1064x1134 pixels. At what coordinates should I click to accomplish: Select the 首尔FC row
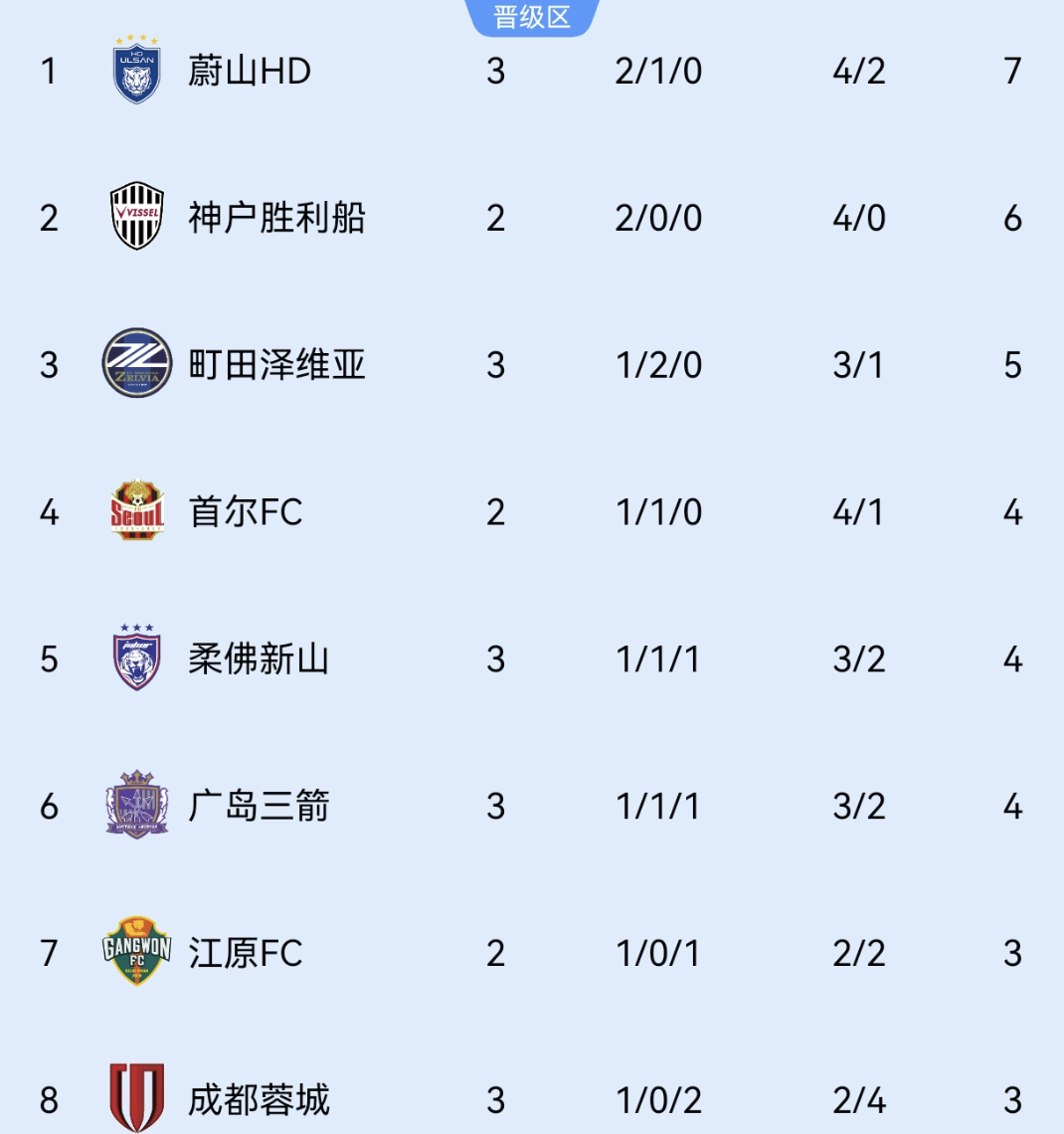click(245, 512)
